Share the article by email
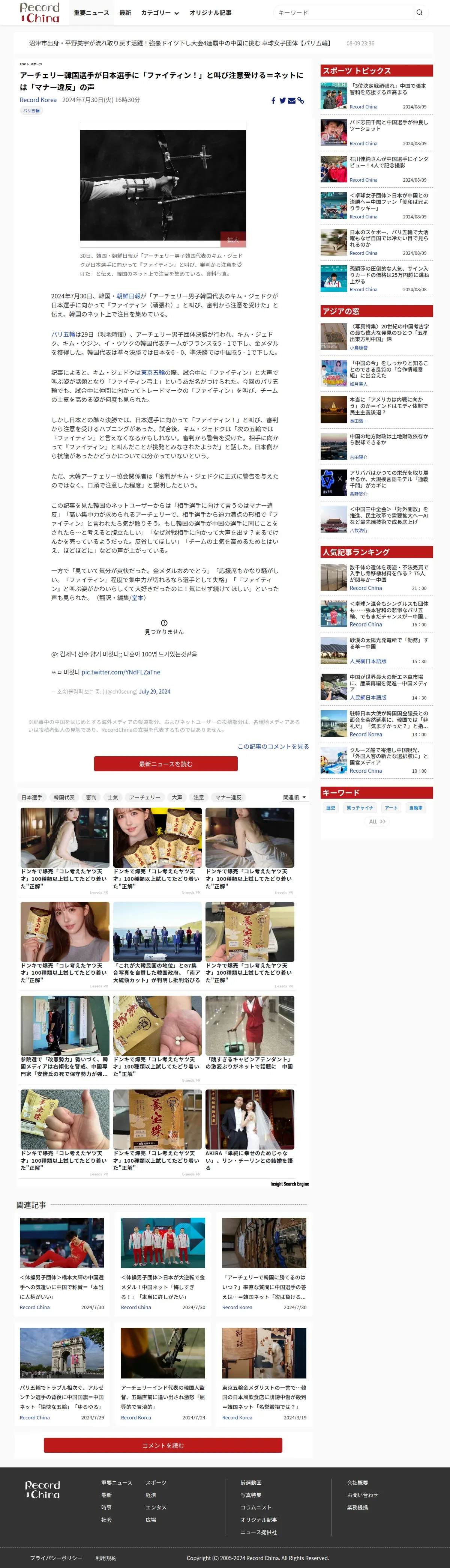Image resolution: width=450 pixels, height=1568 pixels. tap(291, 101)
